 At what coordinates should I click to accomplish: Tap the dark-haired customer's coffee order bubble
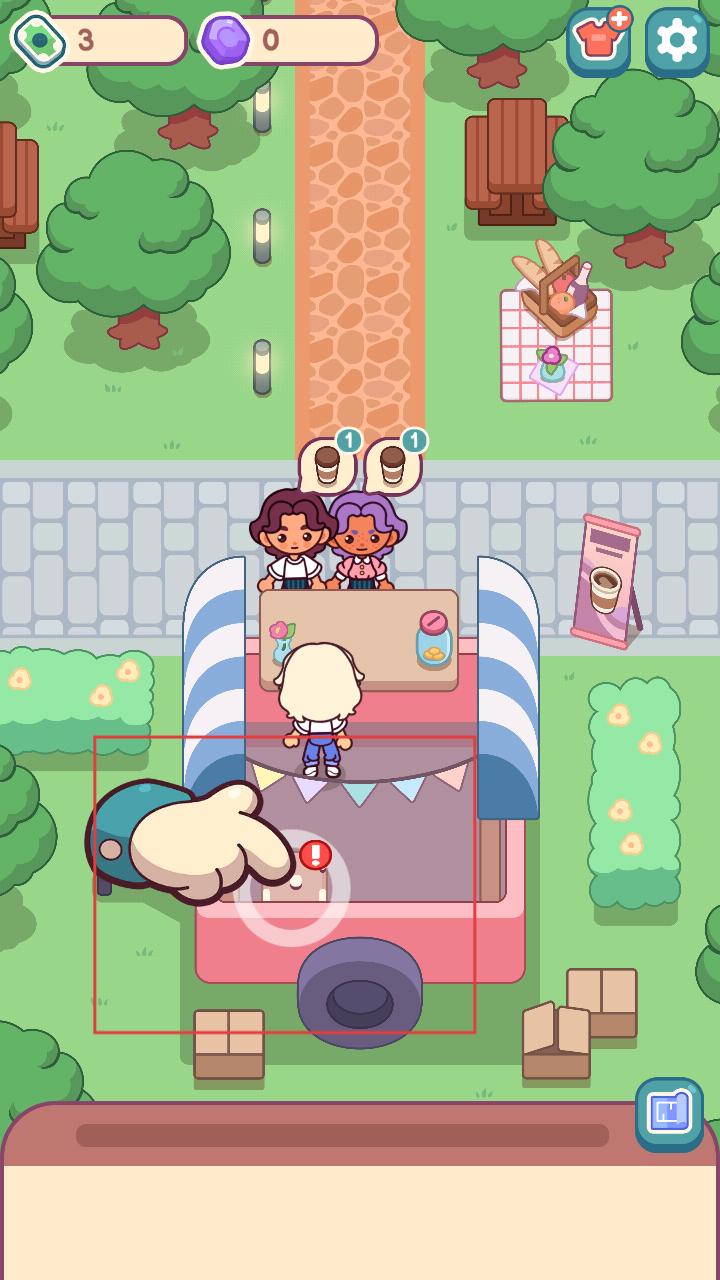328,466
